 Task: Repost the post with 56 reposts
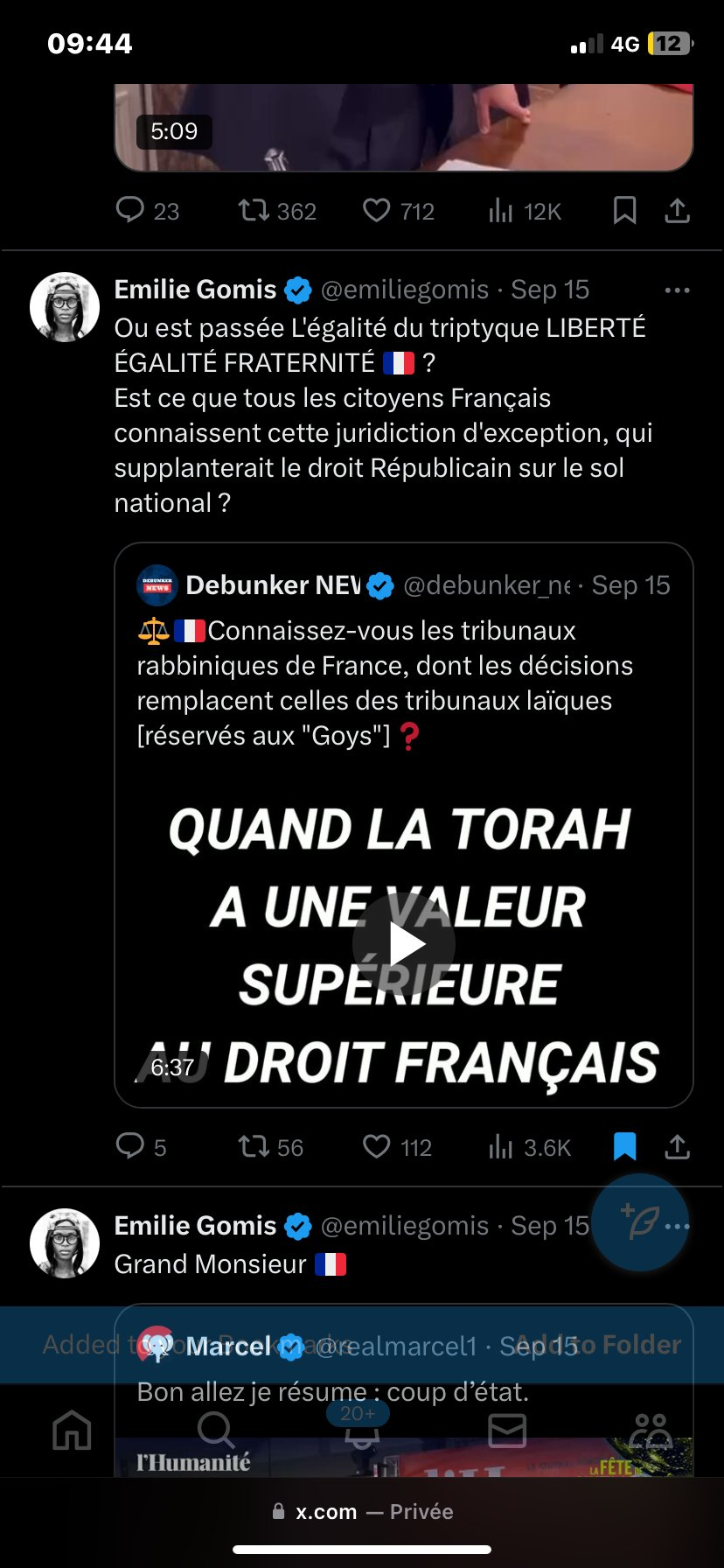click(254, 1147)
